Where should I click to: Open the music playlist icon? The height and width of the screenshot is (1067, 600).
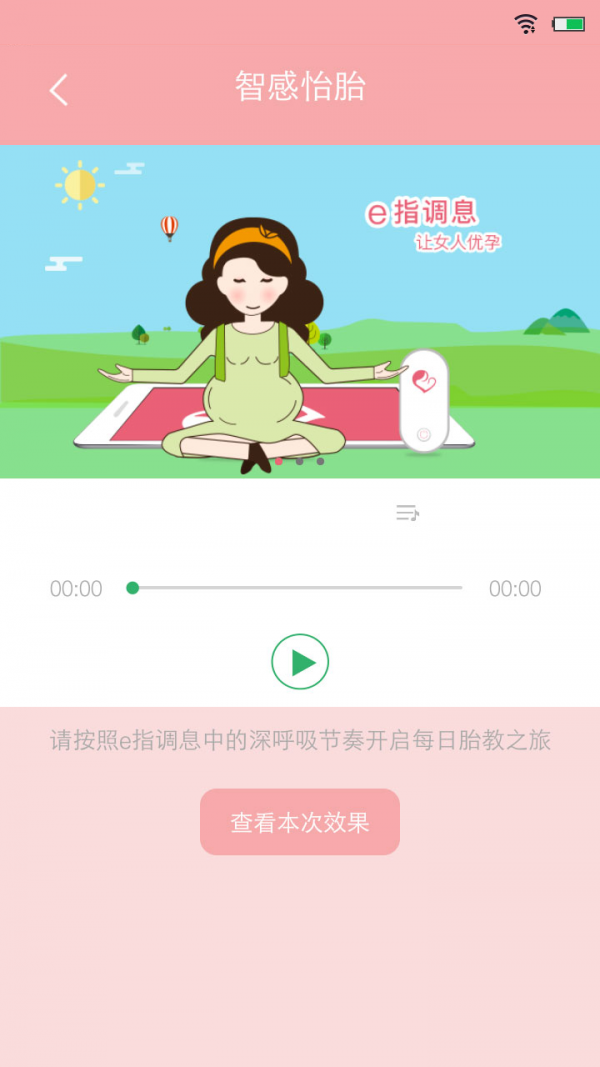pyautogui.click(x=406, y=513)
